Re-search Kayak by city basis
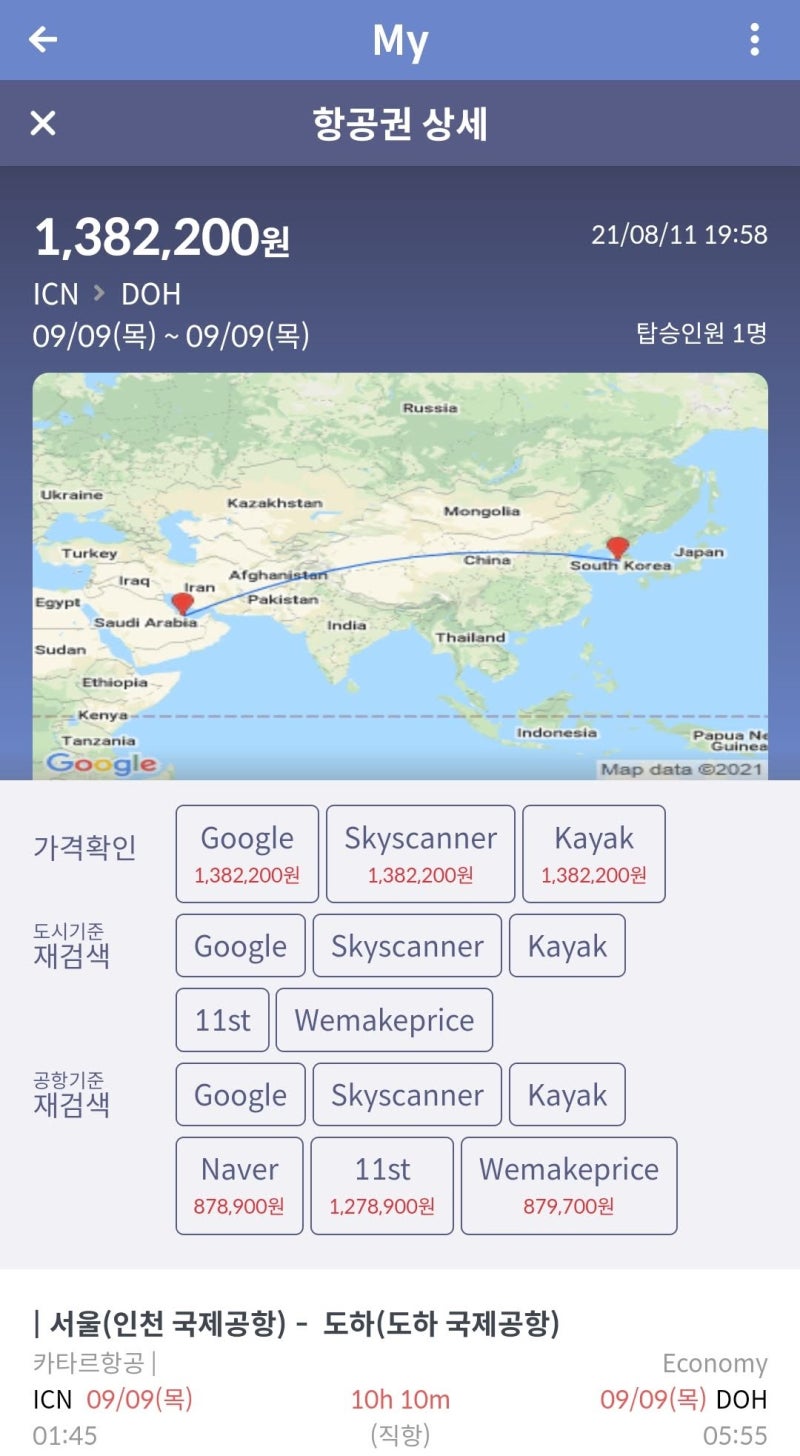The image size is (800, 1456). pos(567,945)
